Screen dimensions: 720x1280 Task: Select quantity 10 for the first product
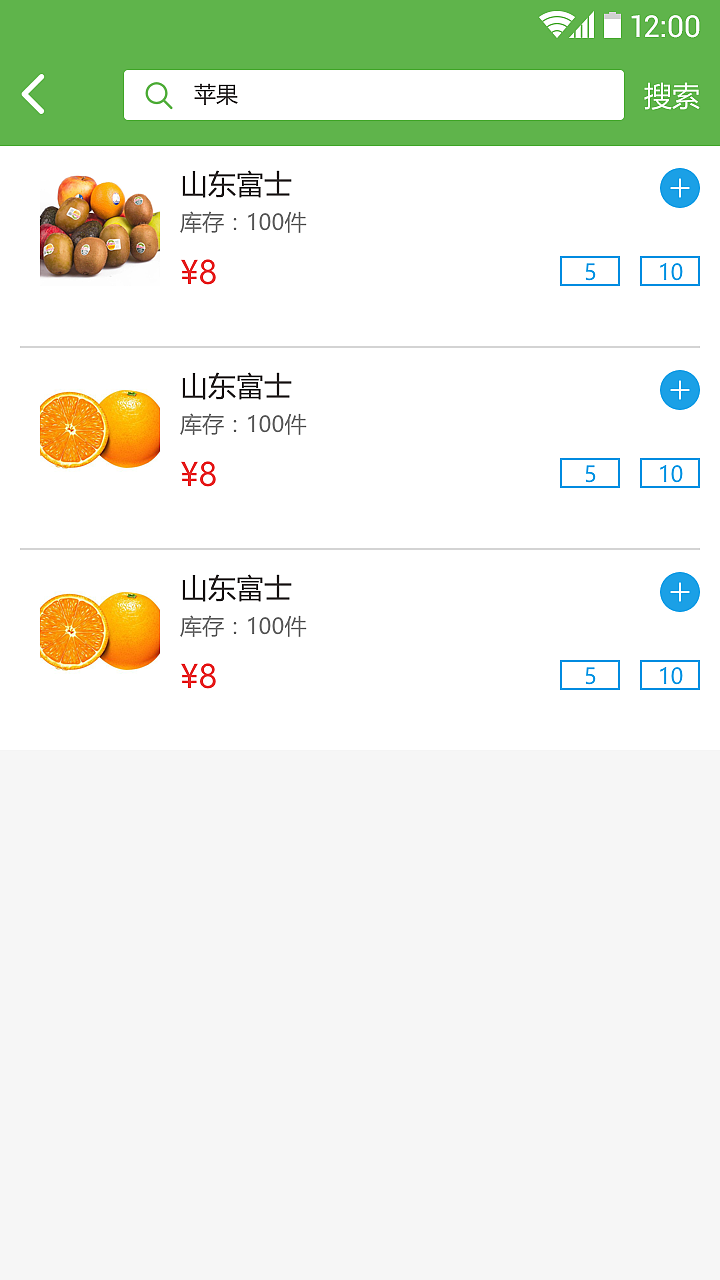tap(668, 271)
